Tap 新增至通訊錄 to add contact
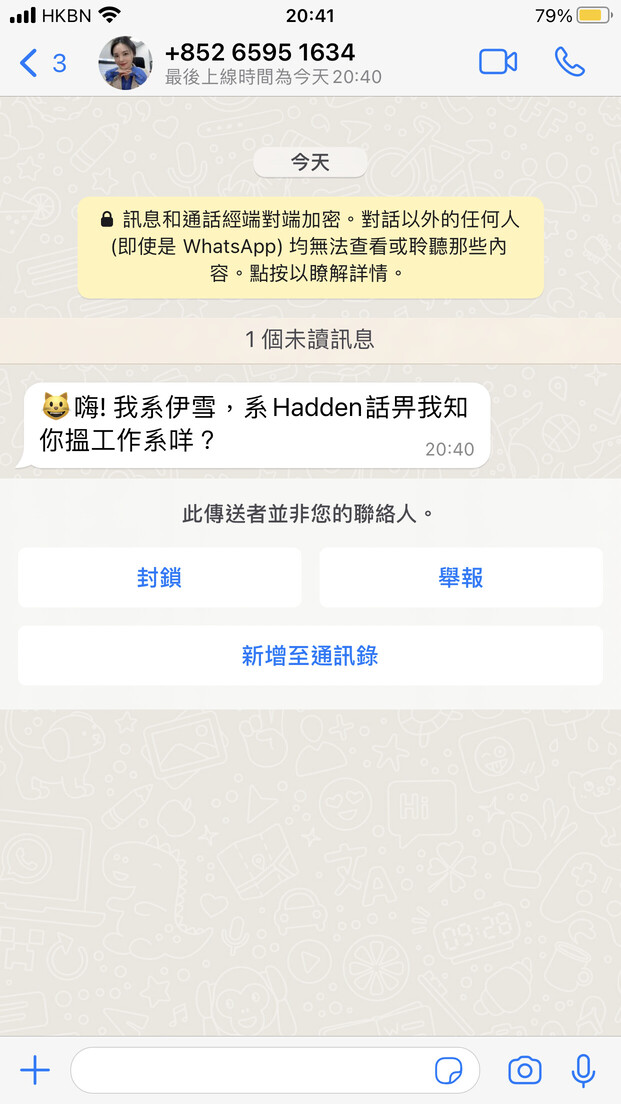This screenshot has width=621, height=1104. click(x=310, y=656)
